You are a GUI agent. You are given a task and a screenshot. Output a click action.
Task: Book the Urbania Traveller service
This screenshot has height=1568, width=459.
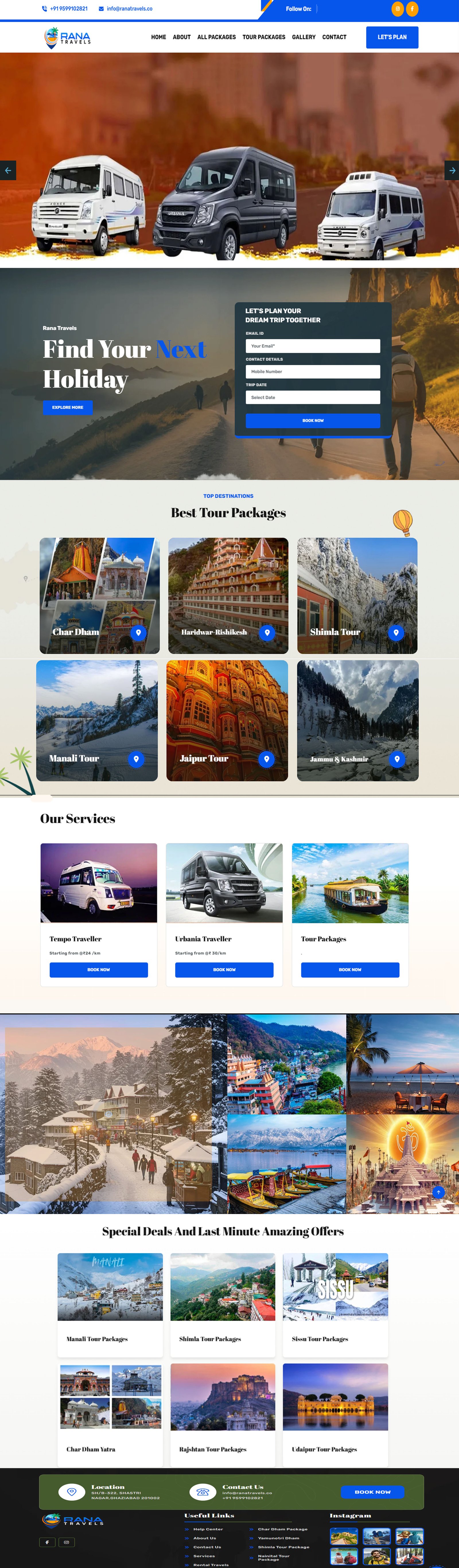[224, 970]
